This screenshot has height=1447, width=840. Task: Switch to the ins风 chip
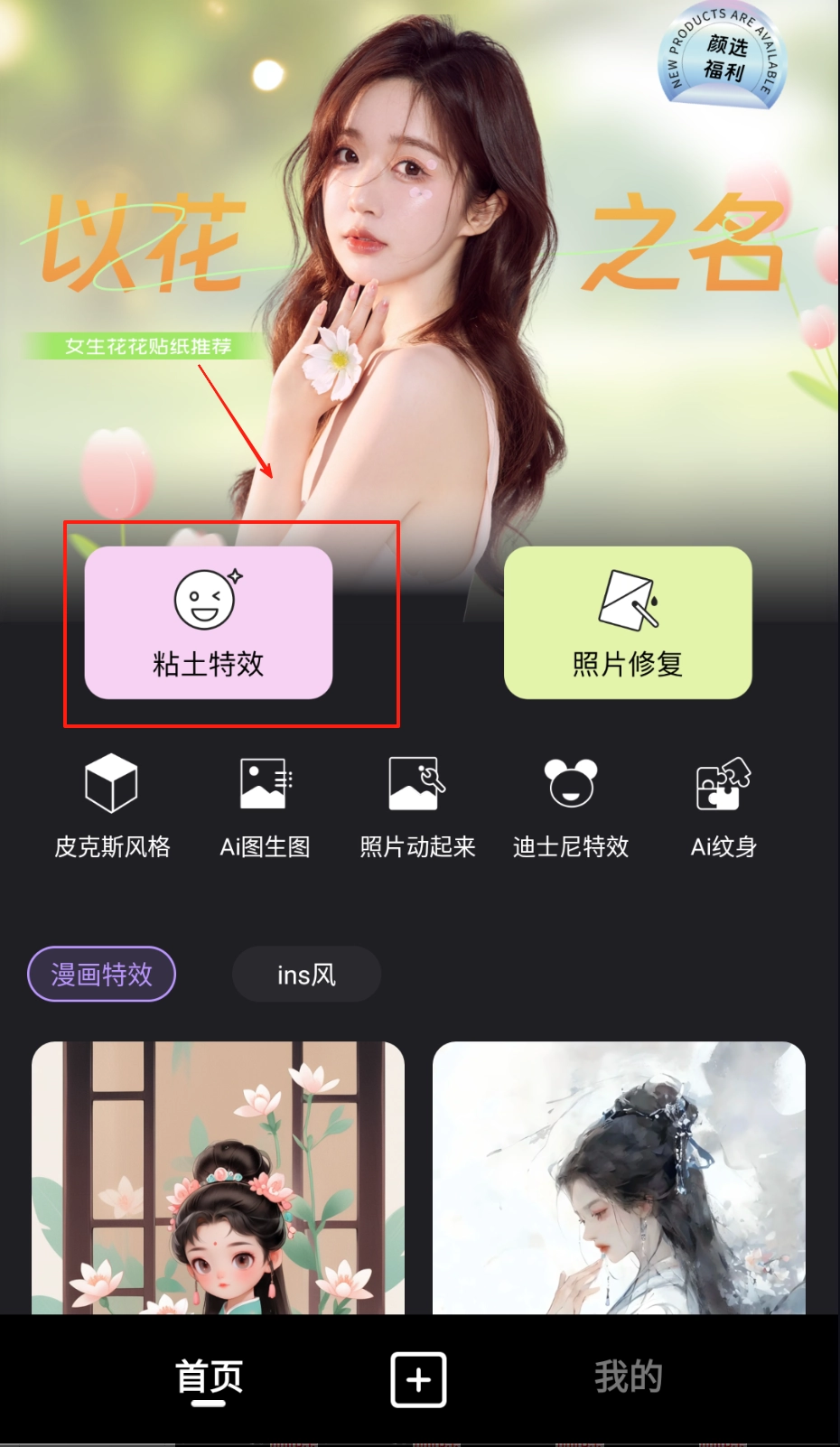pos(306,974)
